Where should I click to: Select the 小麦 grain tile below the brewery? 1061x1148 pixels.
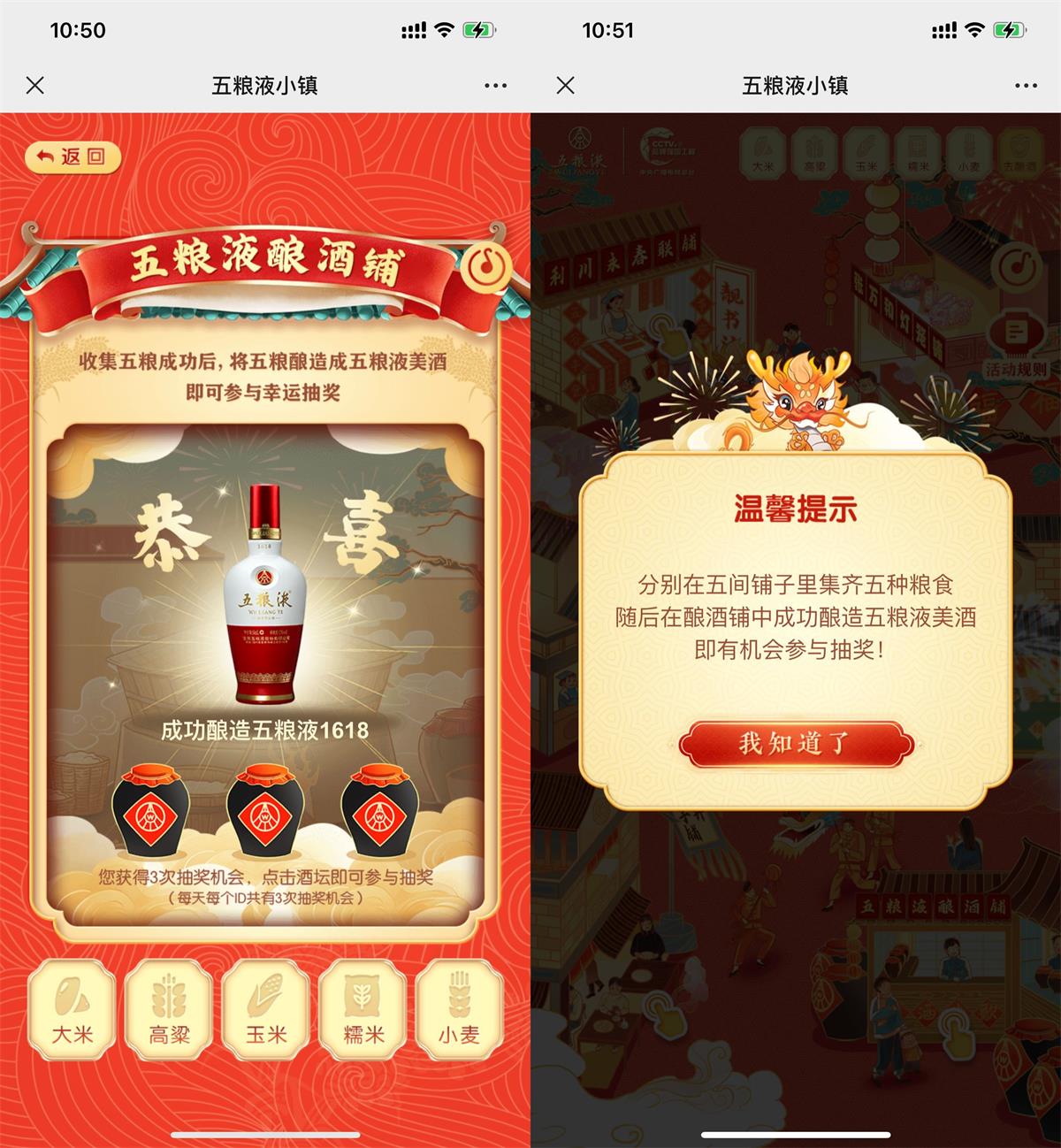[x=459, y=1011]
